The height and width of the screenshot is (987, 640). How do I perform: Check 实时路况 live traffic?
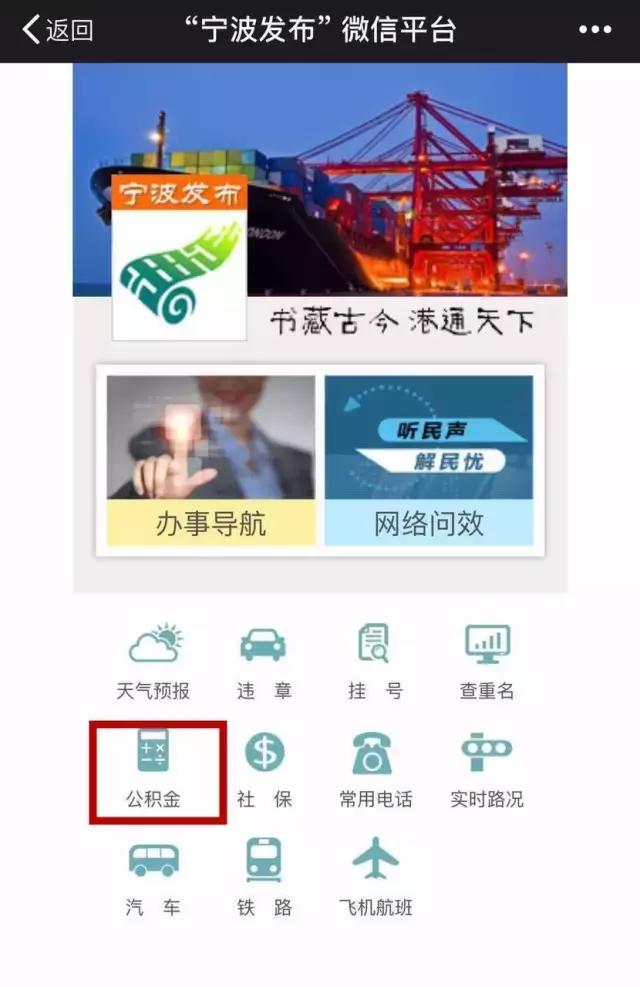coord(487,769)
